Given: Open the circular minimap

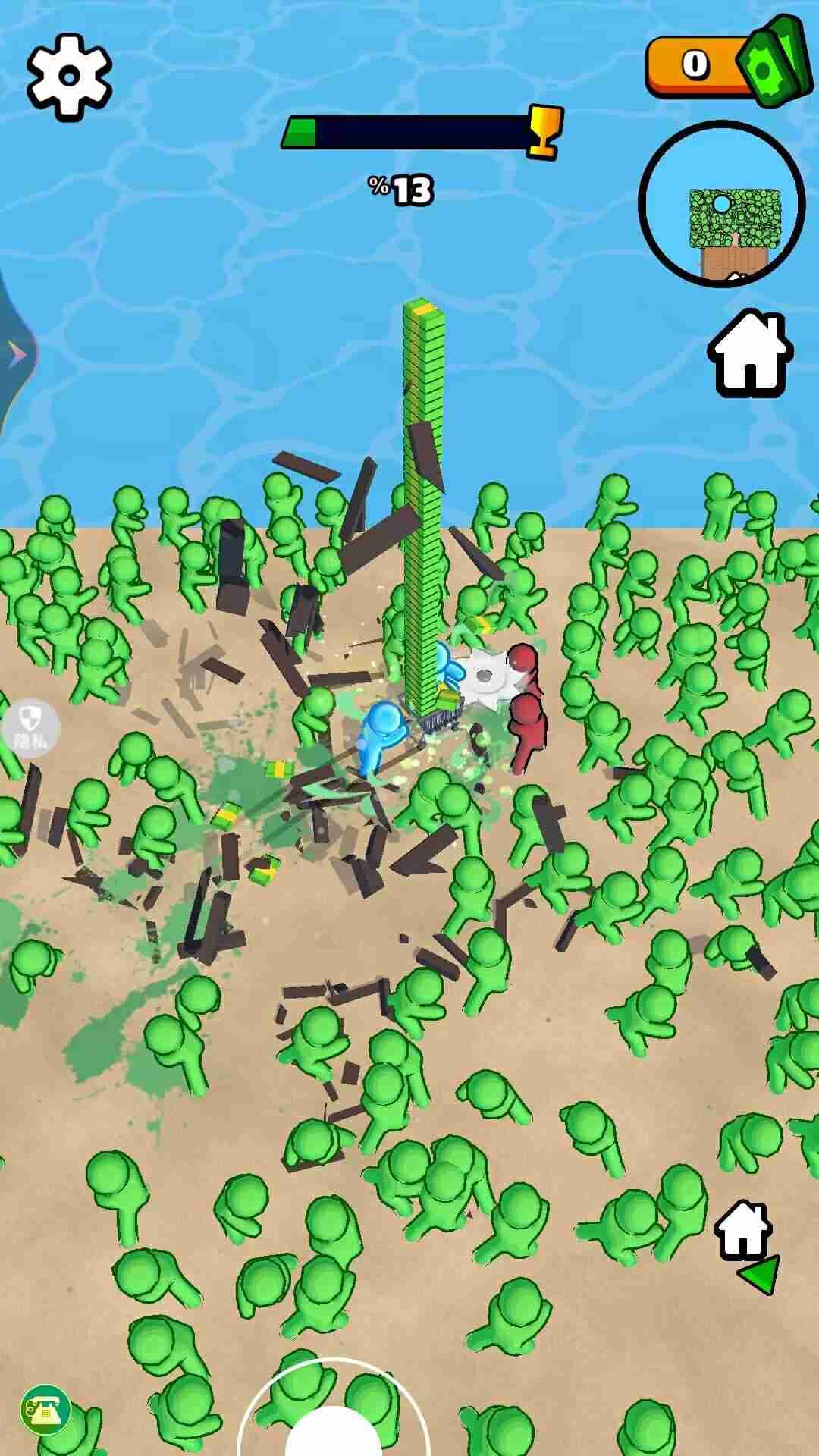Looking at the screenshot, I should pyautogui.click(x=721, y=203).
